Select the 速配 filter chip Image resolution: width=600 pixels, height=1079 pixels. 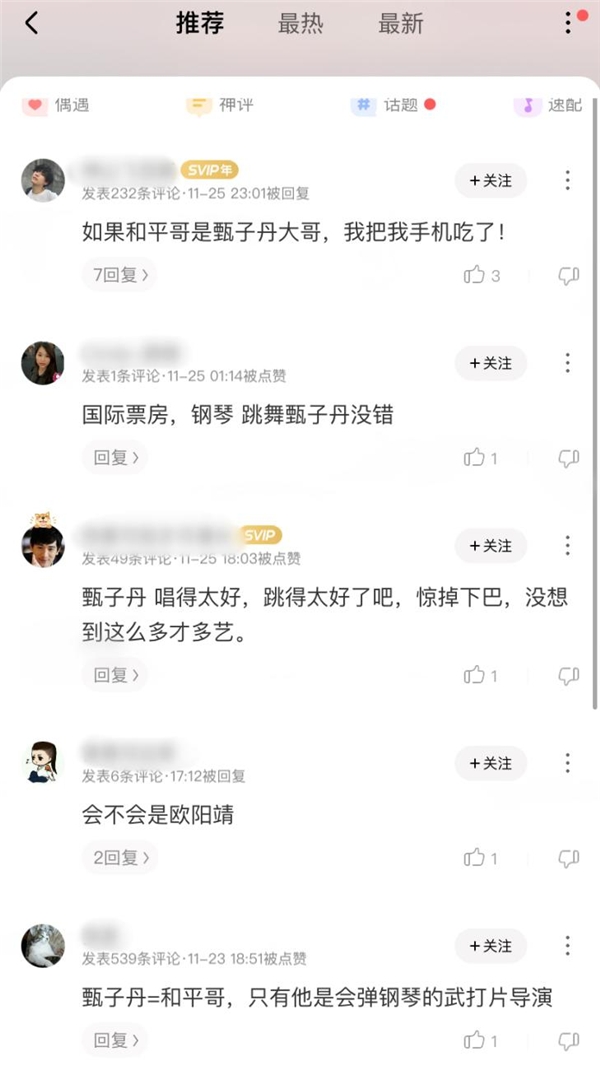coord(548,105)
